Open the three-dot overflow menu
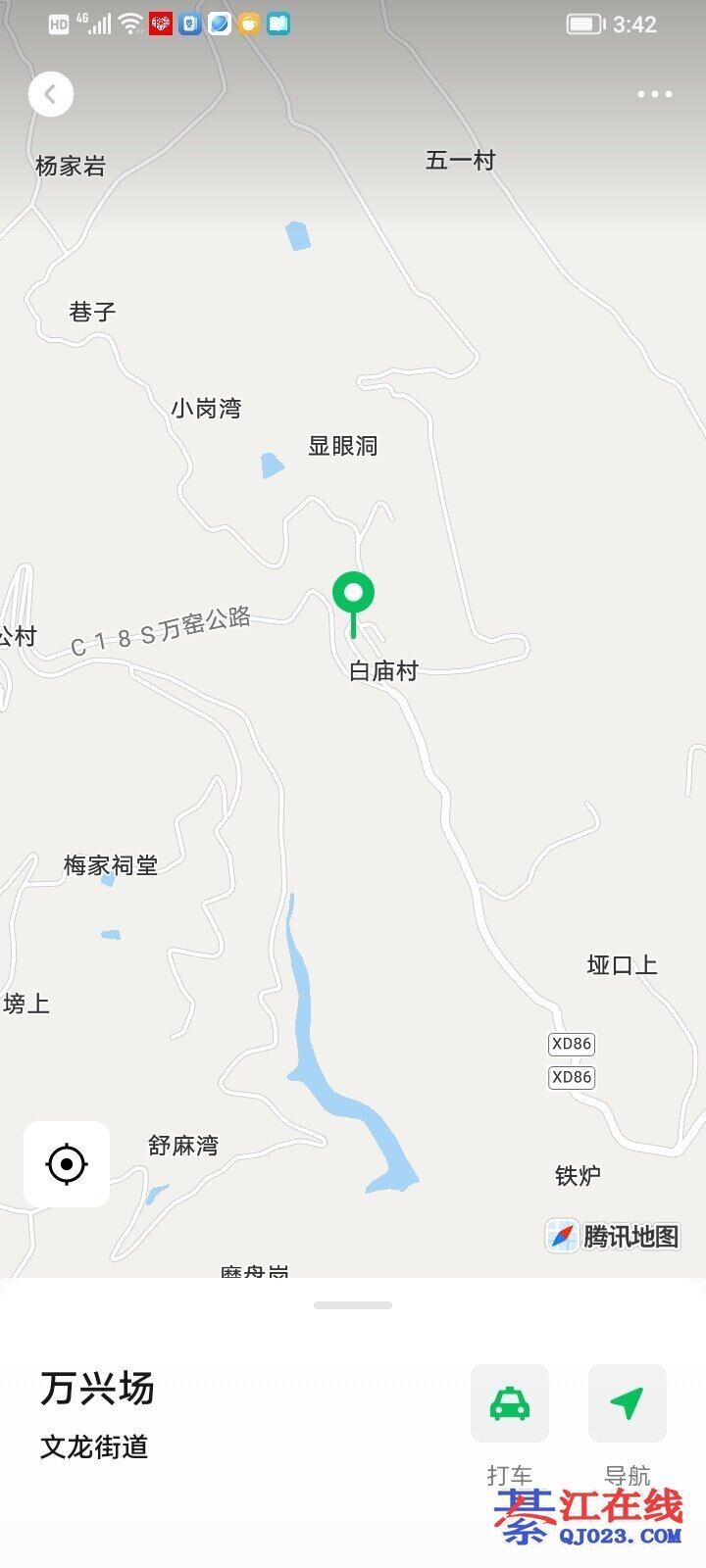Screen dimensions: 706x1568 [654, 95]
